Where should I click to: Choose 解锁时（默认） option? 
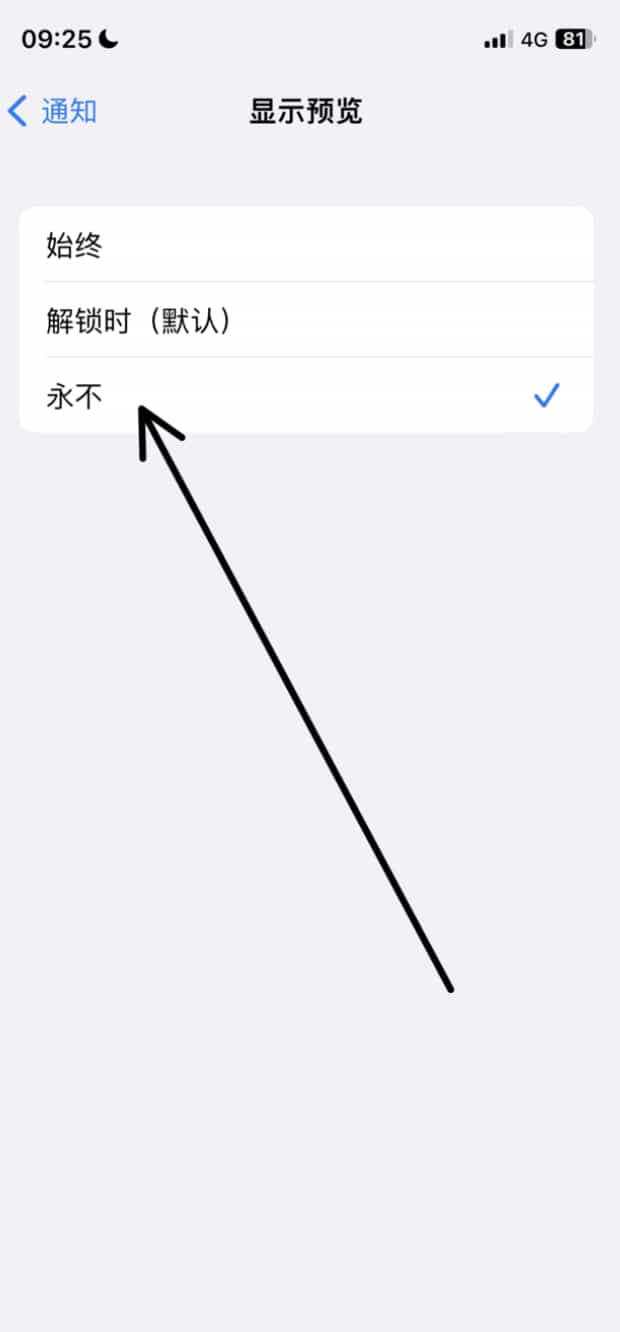(305, 320)
